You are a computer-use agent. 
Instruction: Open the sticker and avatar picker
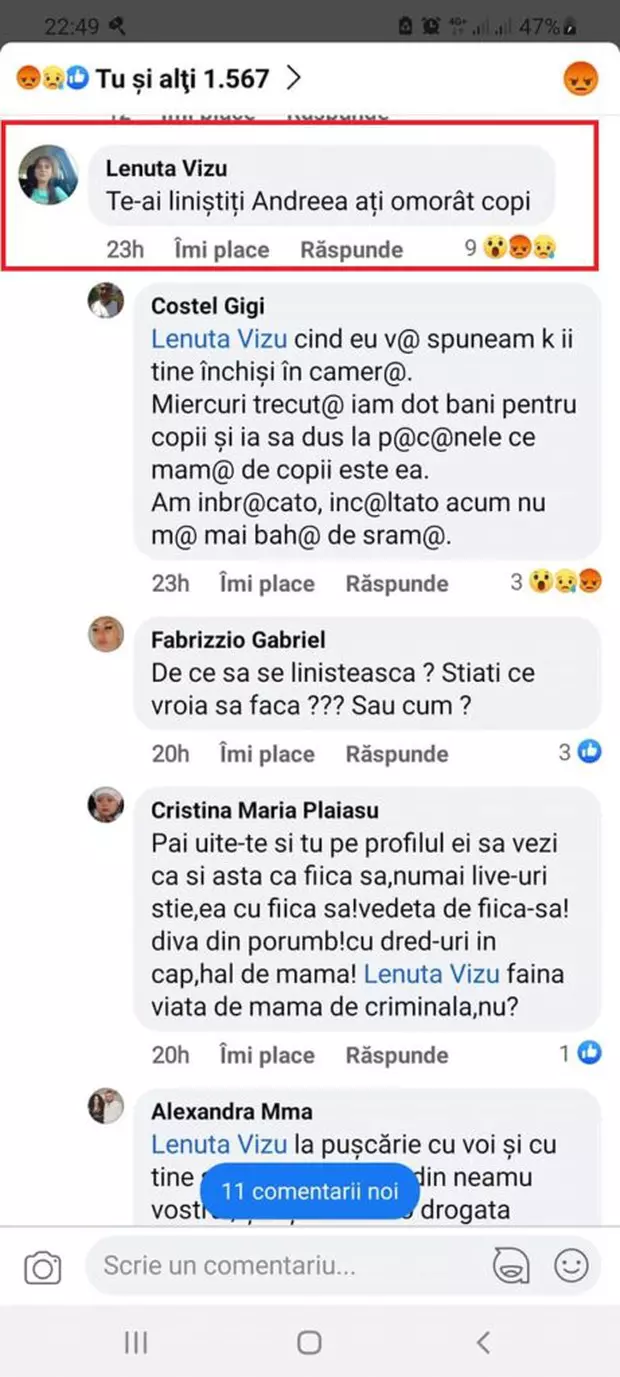coord(510,1267)
